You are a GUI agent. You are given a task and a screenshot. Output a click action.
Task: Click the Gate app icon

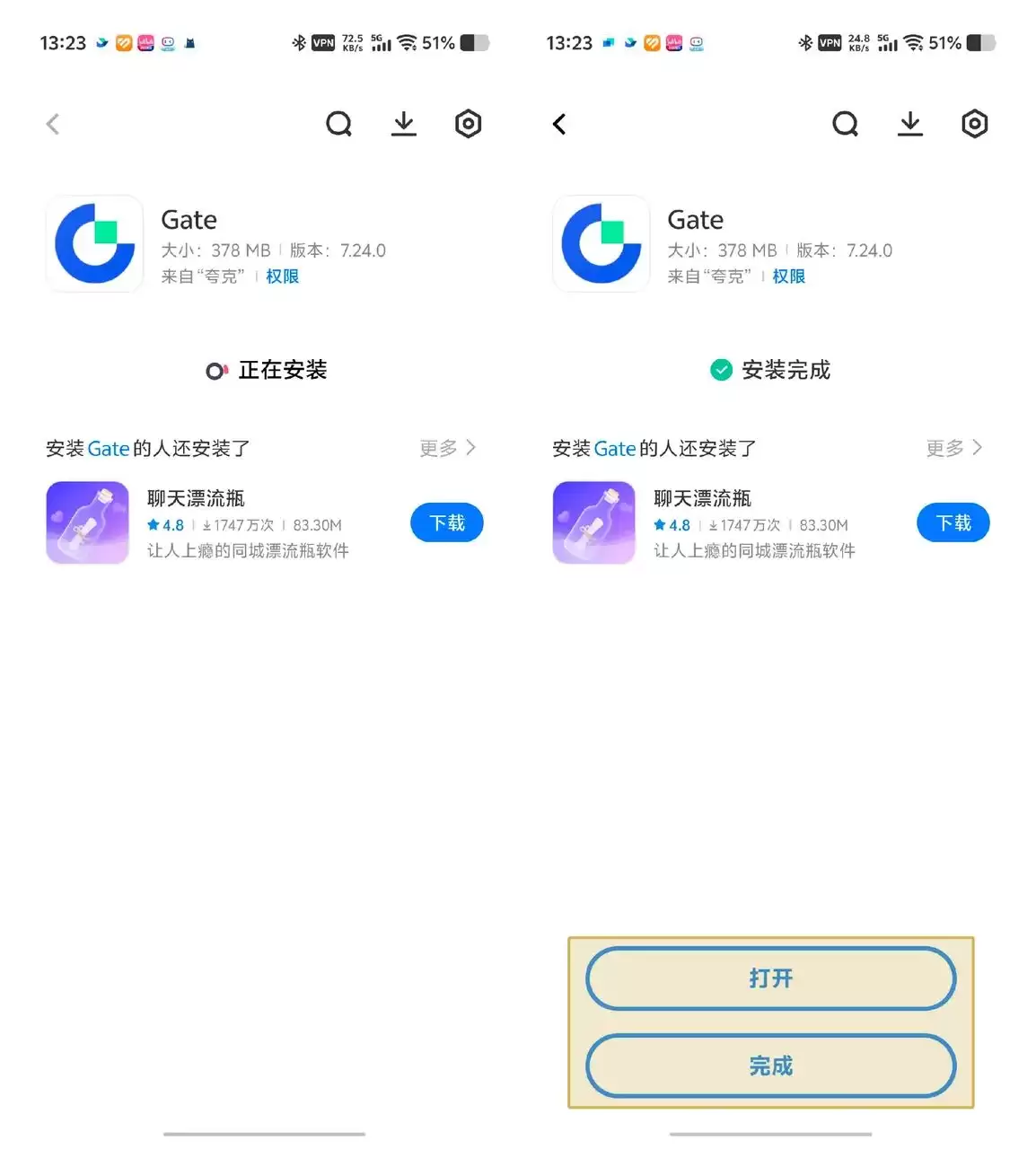click(x=94, y=243)
